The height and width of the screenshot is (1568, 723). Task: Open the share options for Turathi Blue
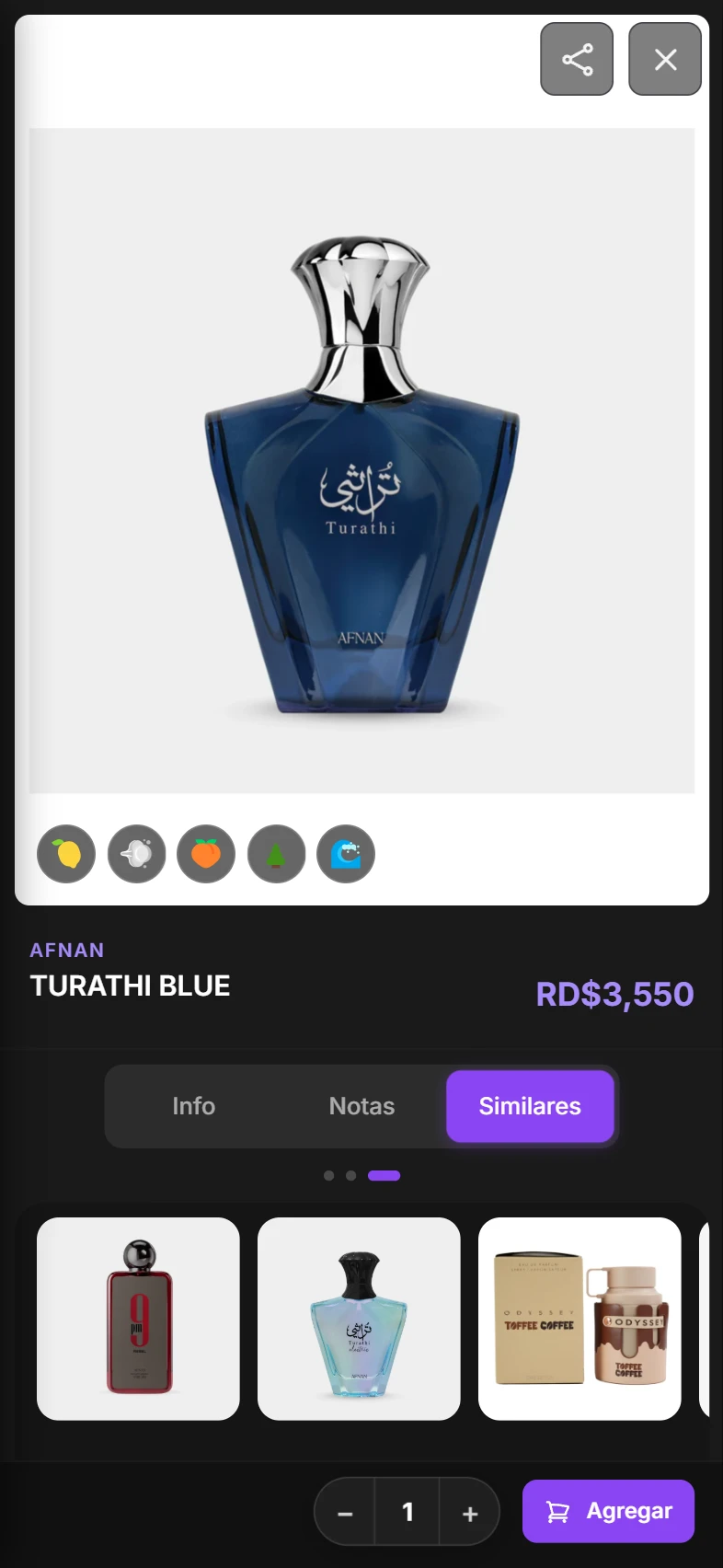pos(576,59)
